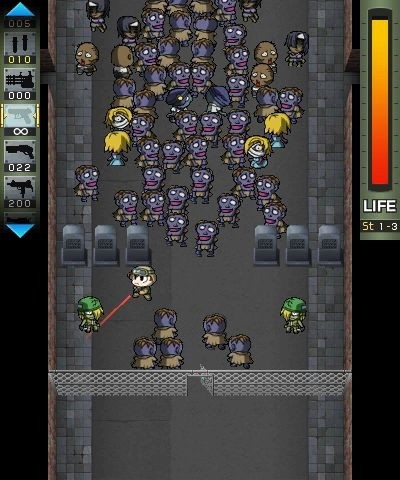This screenshot has width=400, height=480.
Task: Select the submachine gun with 200 ammo
Action: point(20,192)
